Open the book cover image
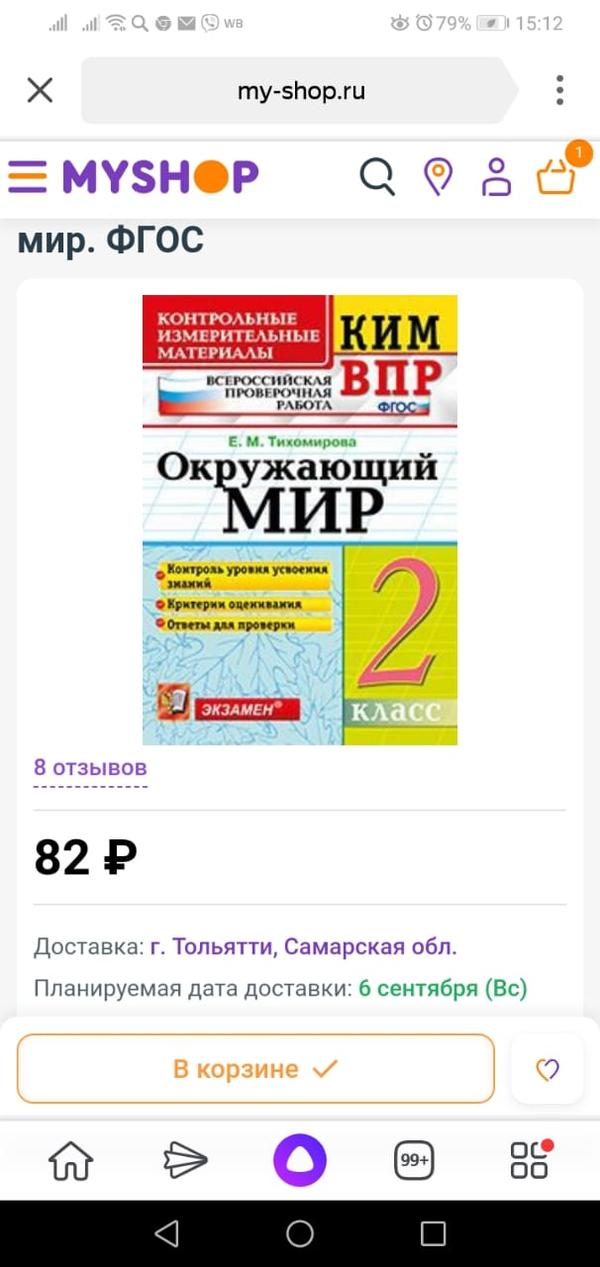 [300, 519]
